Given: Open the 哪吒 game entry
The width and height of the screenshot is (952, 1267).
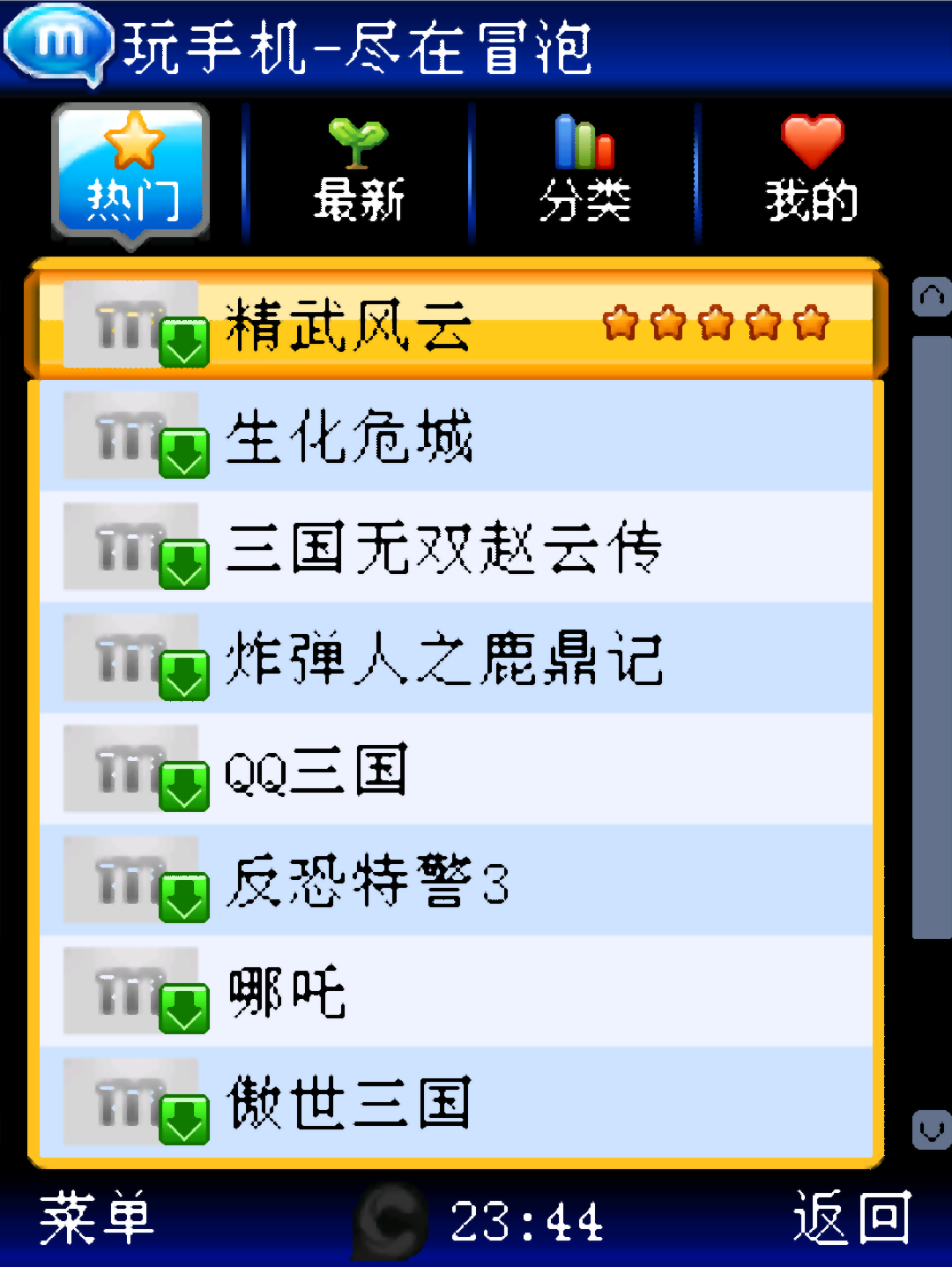Looking at the screenshot, I should 455,992.
